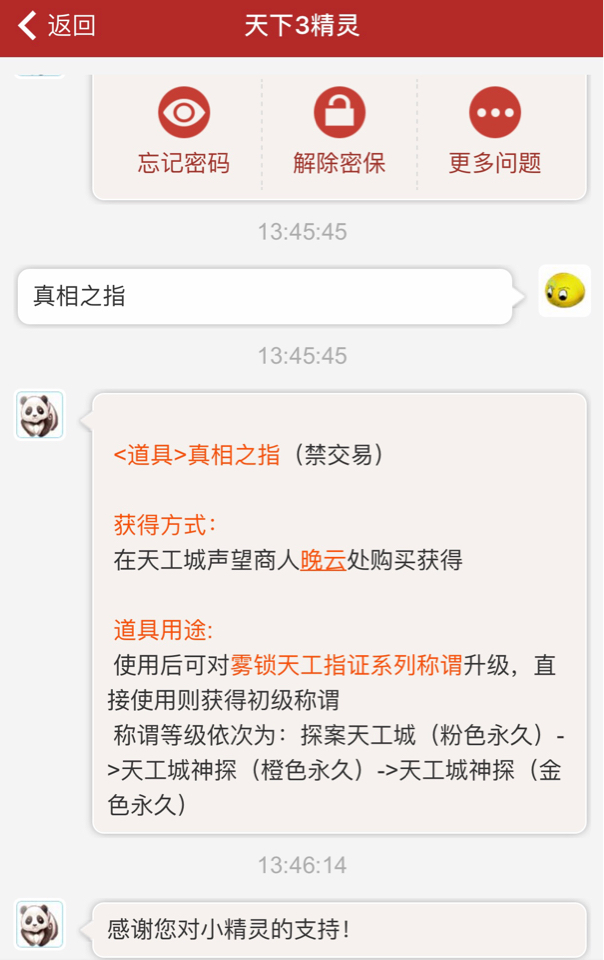This screenshot has height=960, width=604.
Task: Open the 忘记密码 option
Action: 184,132
